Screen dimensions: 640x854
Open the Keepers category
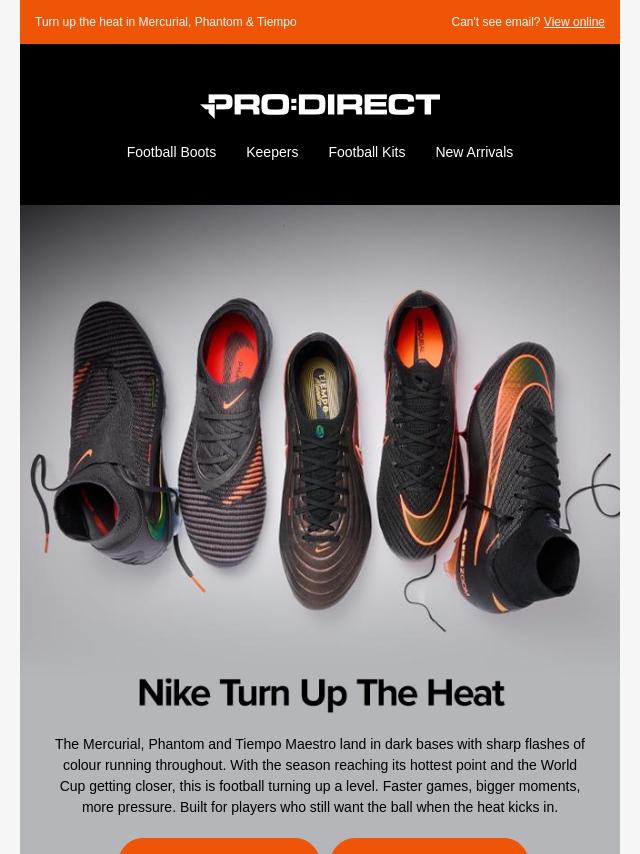[272, 152]
